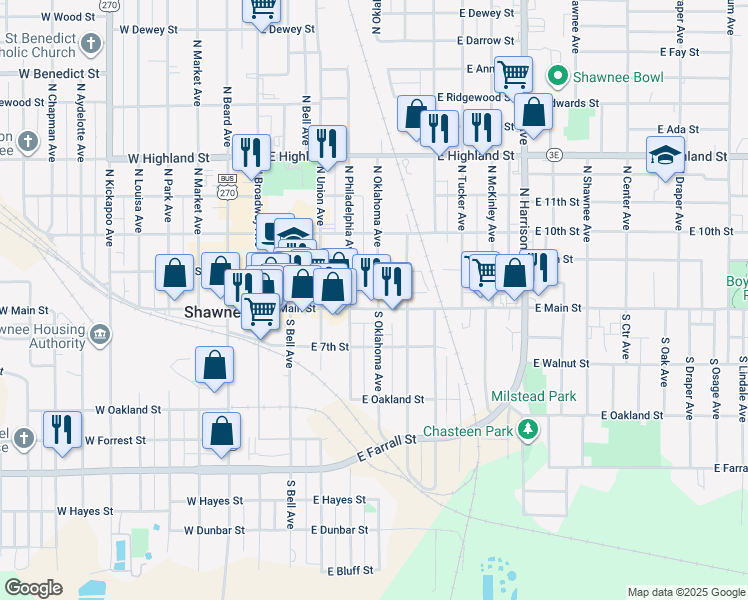Image resolution: width=748 pixels, height=600 pixels.
Task: Select the St Benedict Catholic Church pin
Action: (91, 43)
